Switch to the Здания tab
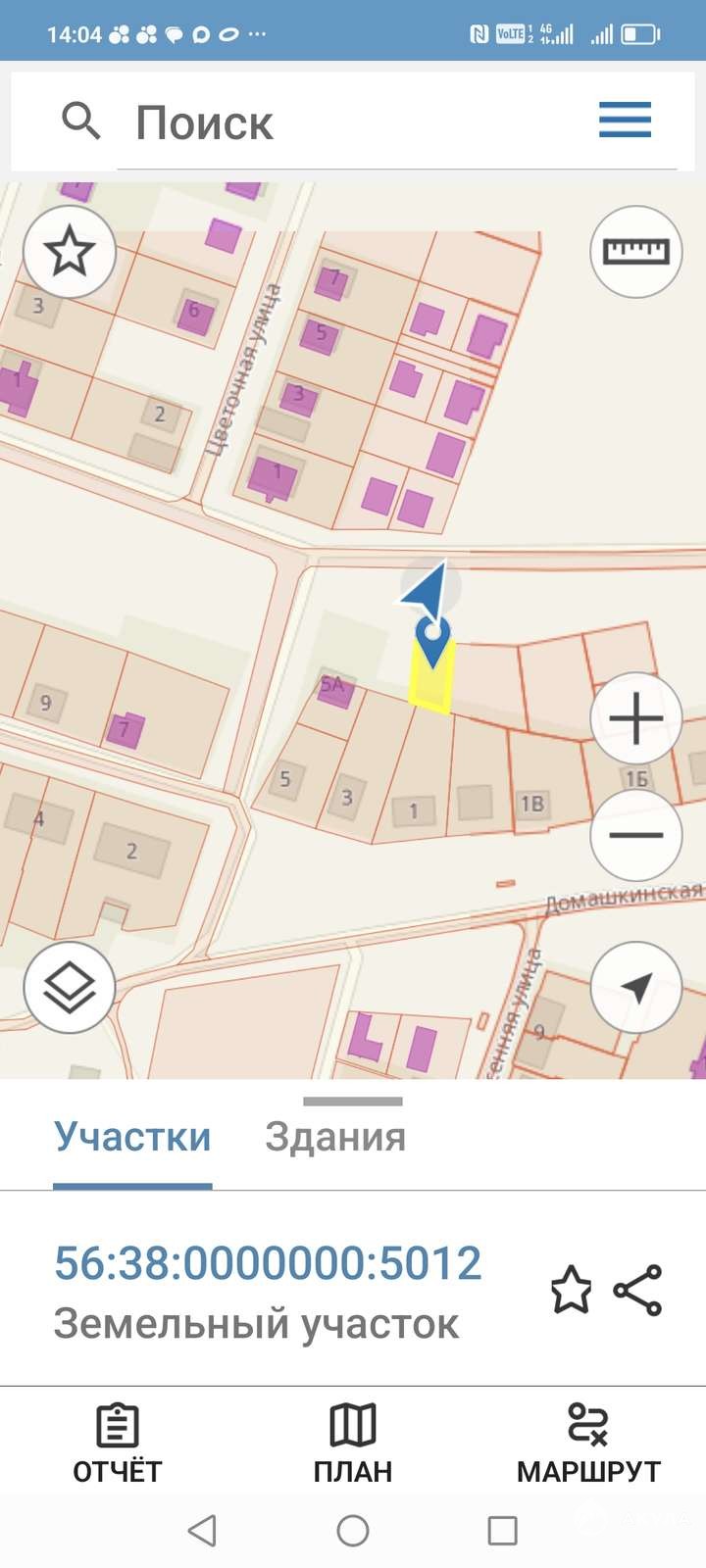Screen dimensions: 706x1568 (x=335, y=1137)
